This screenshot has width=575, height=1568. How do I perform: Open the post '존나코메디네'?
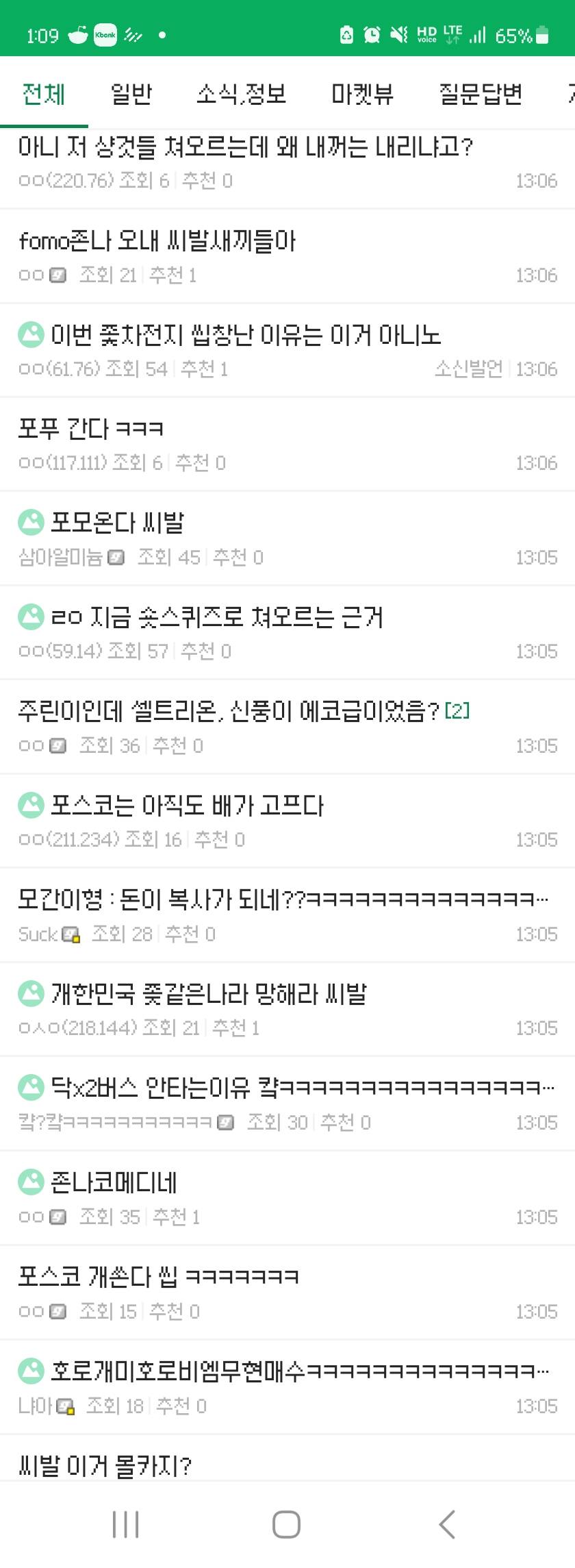[114, 1182]
